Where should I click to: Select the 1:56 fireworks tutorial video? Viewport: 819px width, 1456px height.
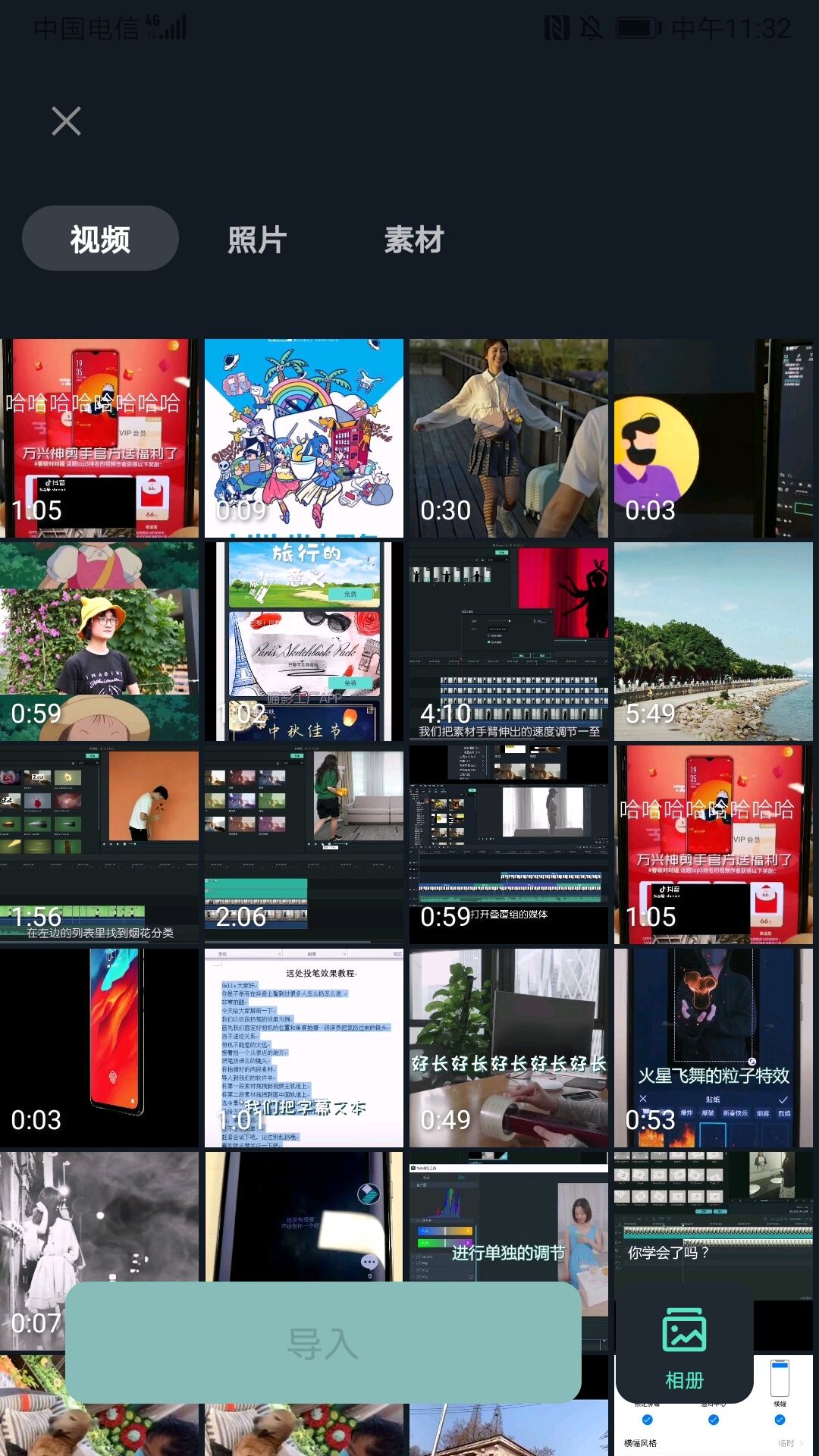click(x=99, y=844)
